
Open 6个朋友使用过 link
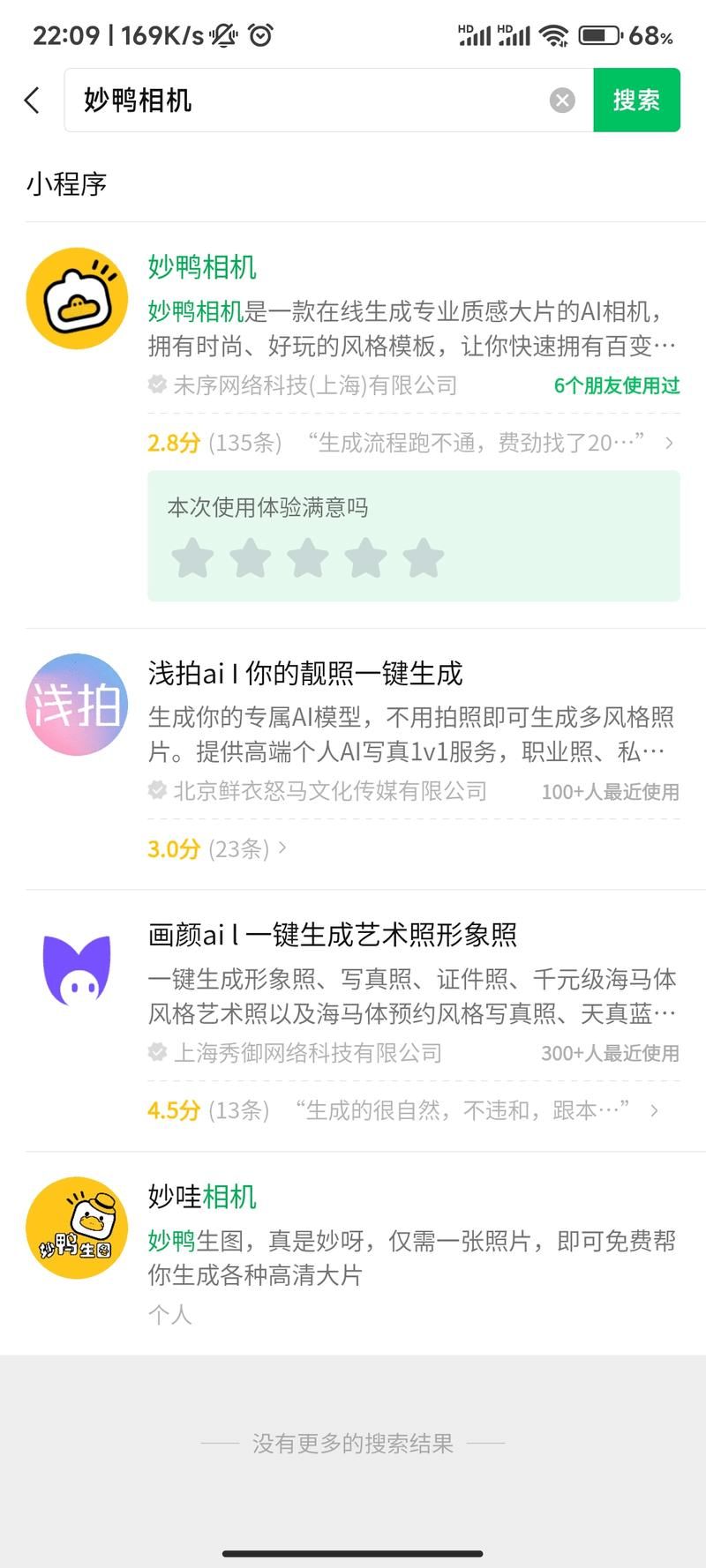[x=616, y=385]
